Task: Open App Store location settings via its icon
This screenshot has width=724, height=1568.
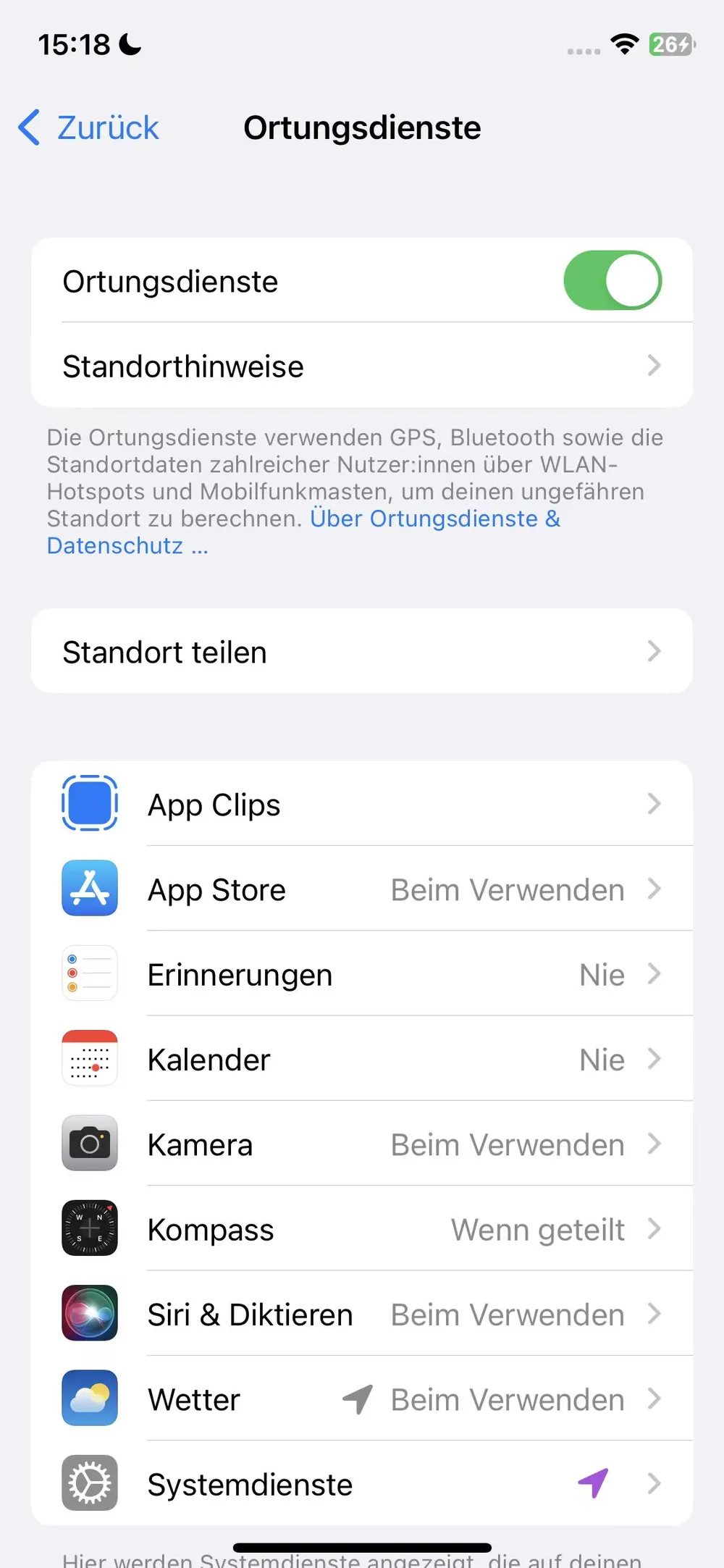Action: (x=89, y=889)
